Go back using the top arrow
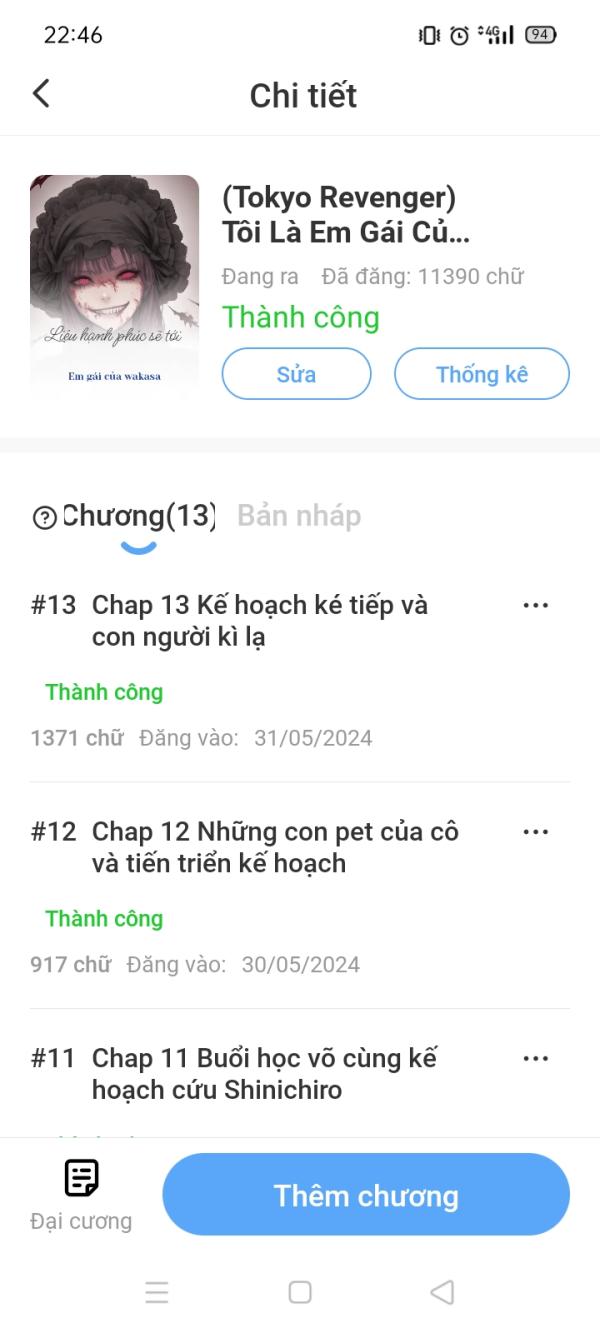The height and width of the screenshot is (1333, 600). point(41,94)
